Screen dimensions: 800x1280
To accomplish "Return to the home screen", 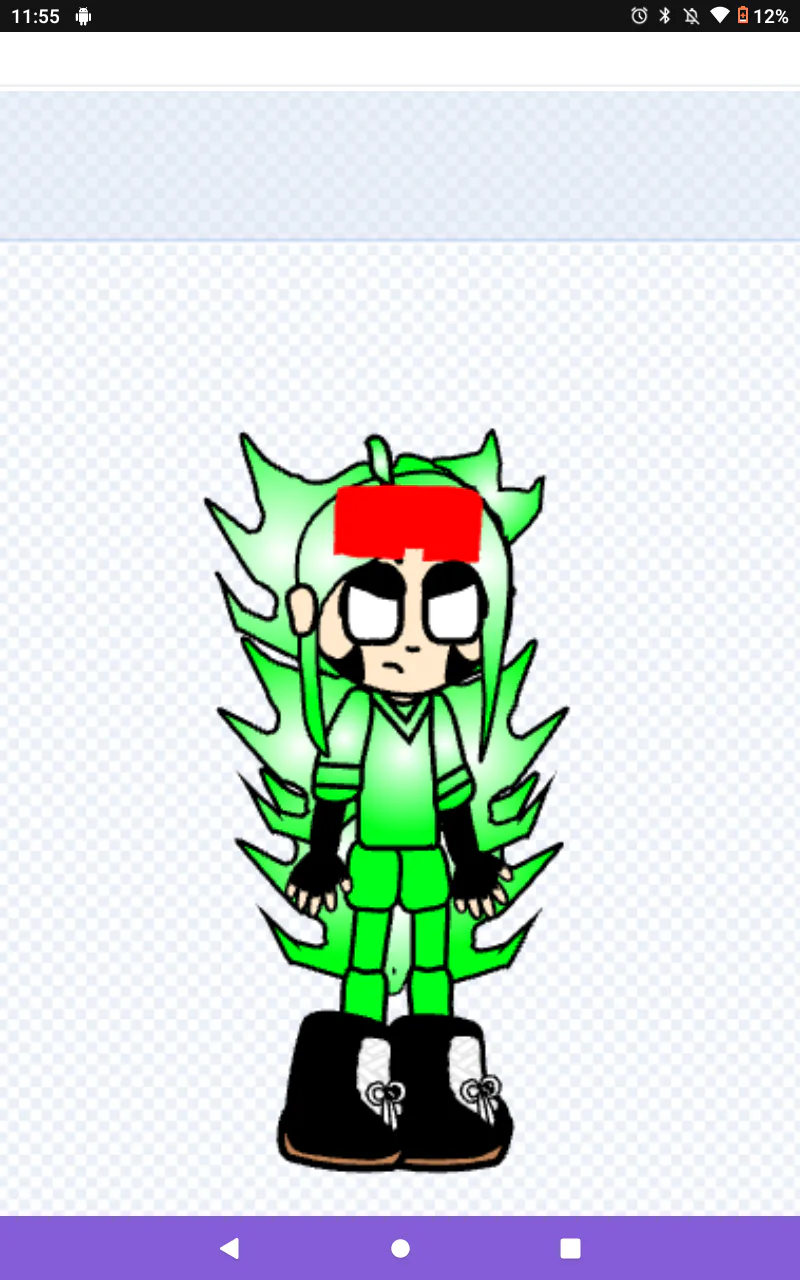I will (x=400, y=1248).
